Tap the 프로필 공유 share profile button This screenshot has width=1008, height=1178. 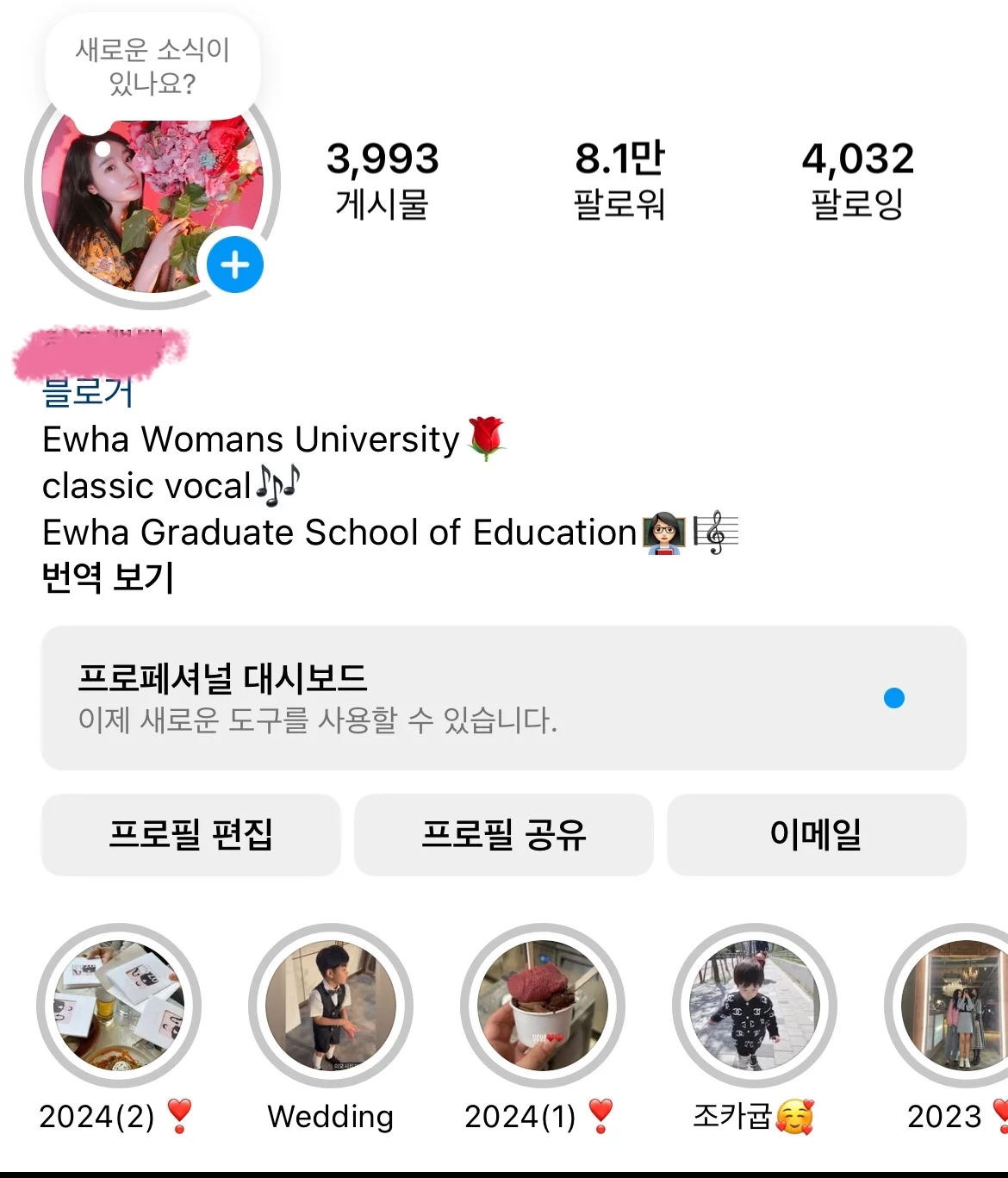pyautogui.click(x=504, y=834)
